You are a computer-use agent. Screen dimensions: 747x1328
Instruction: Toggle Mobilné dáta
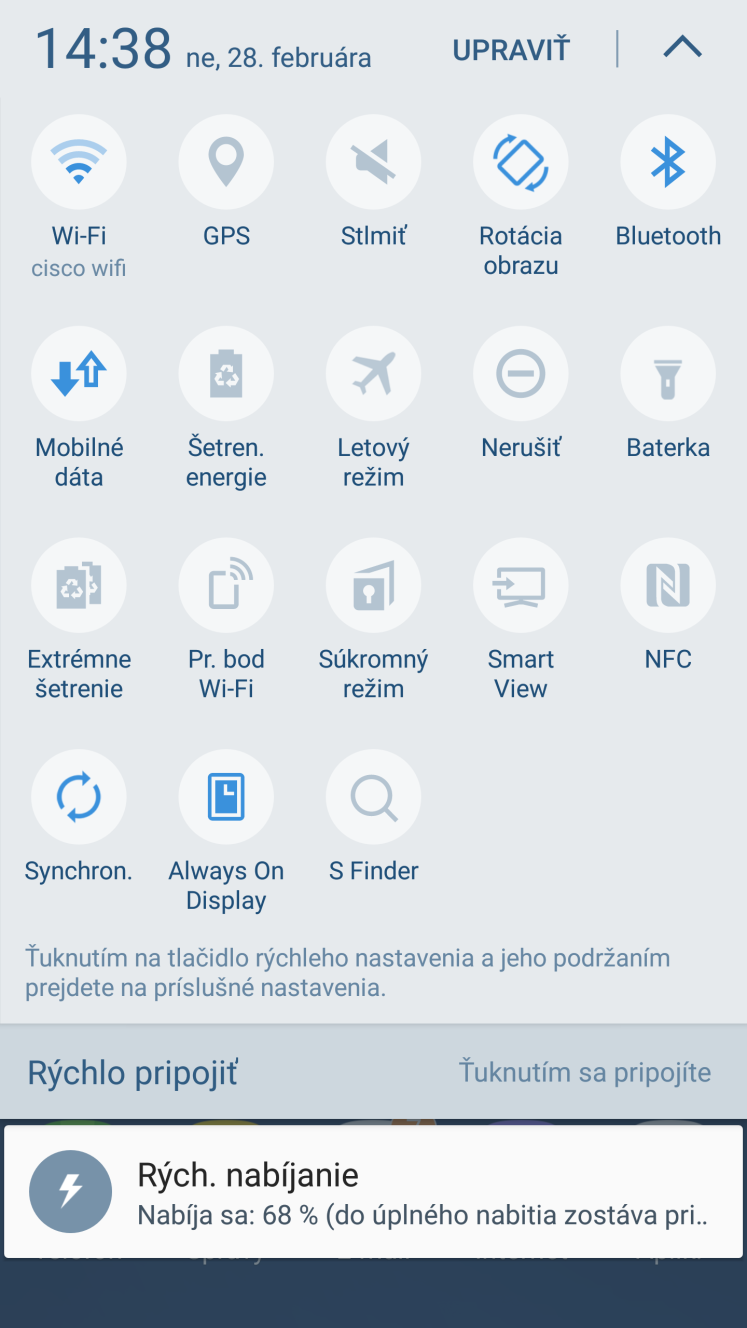click(79, 374)
